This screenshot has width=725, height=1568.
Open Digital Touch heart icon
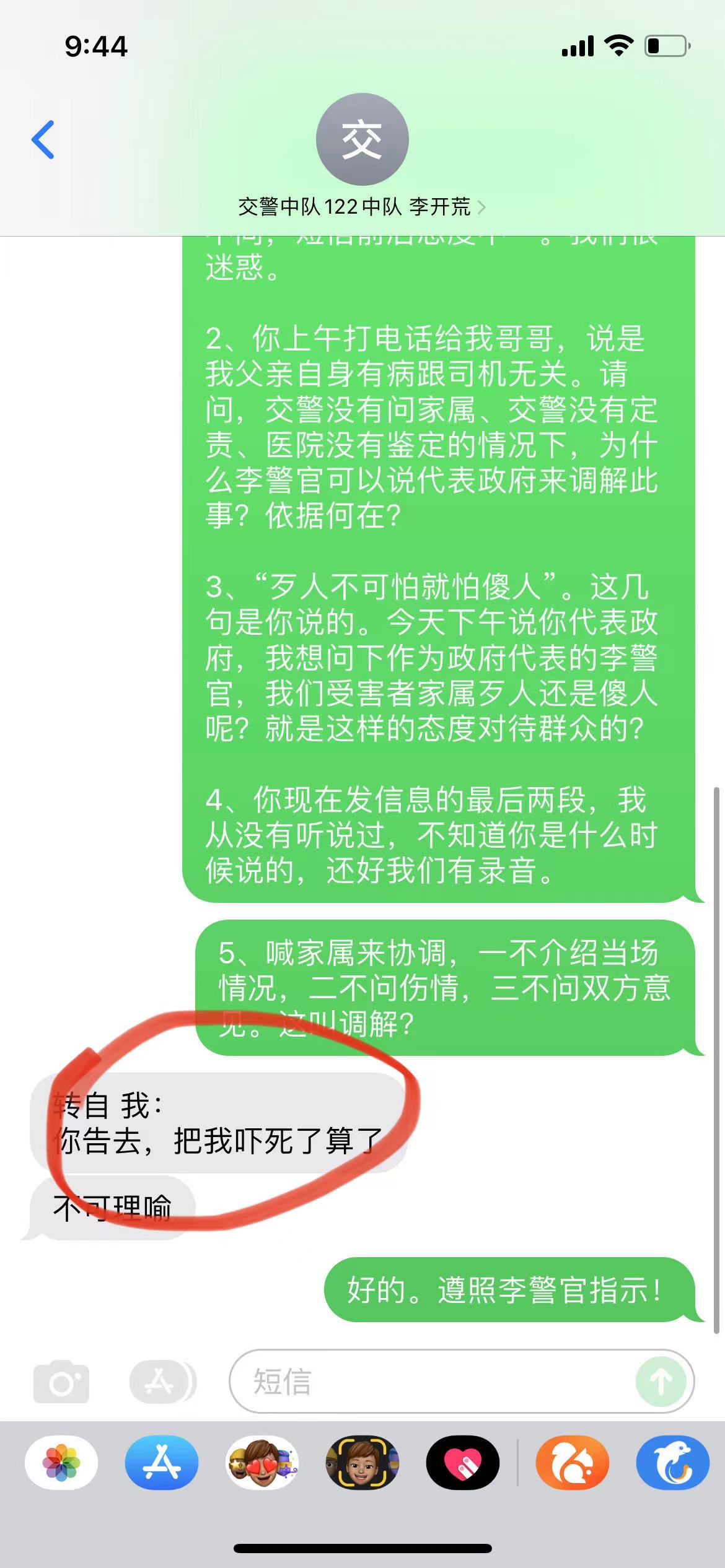pos(463,1463)
